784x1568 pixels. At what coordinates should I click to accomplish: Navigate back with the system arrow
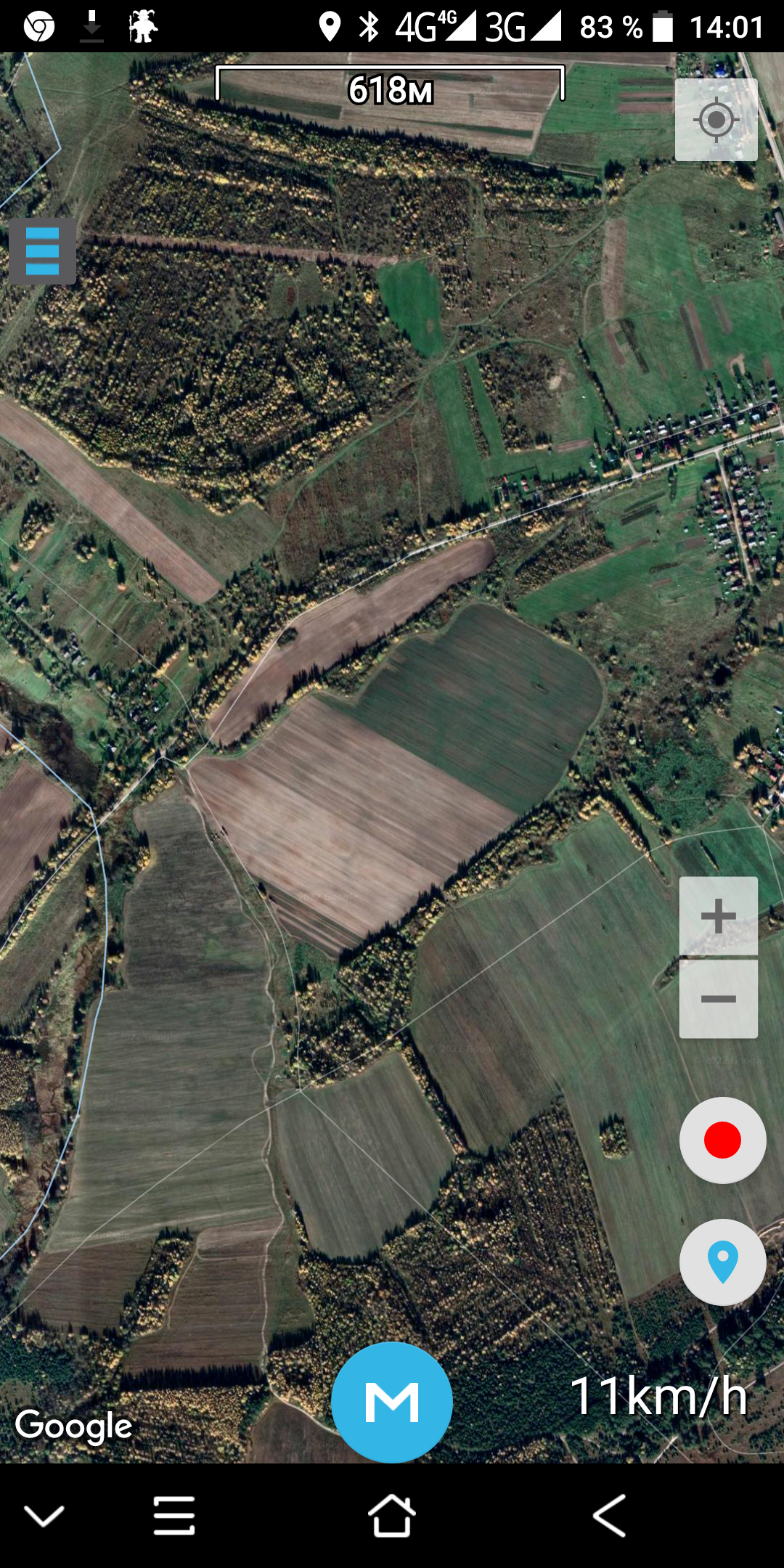point(609,1516)
